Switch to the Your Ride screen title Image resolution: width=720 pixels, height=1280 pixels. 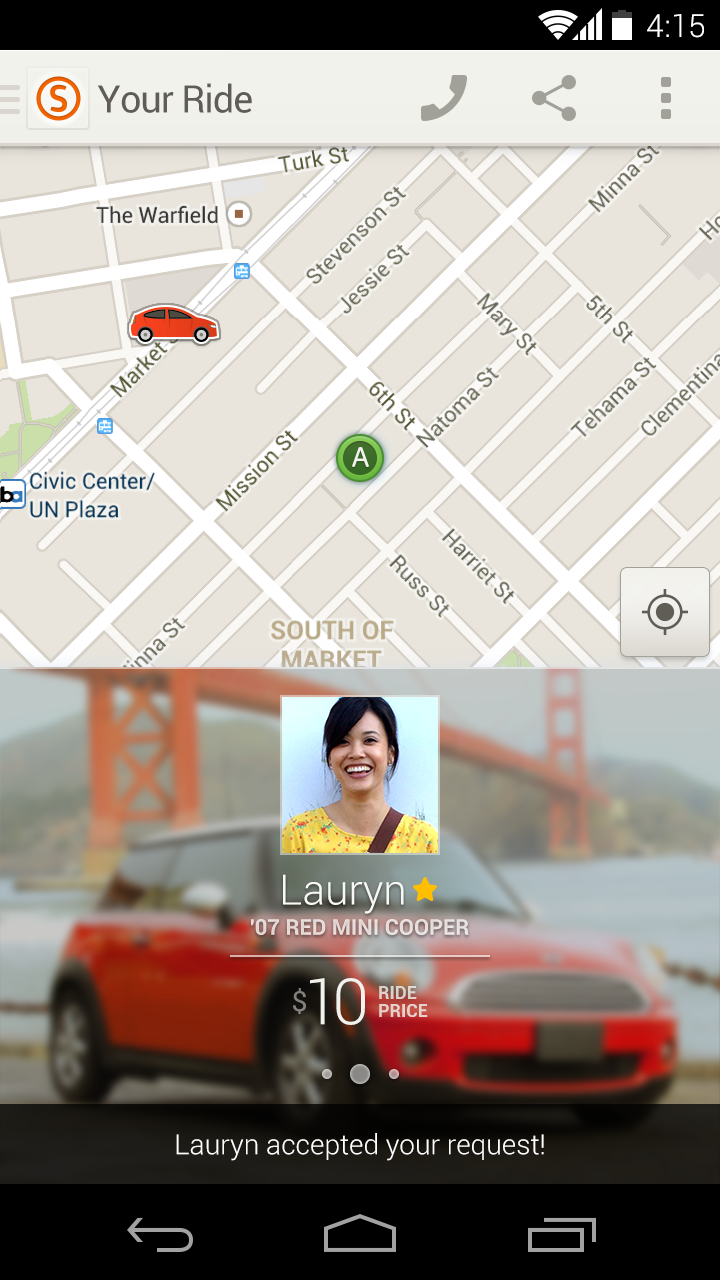coord(175,98)
